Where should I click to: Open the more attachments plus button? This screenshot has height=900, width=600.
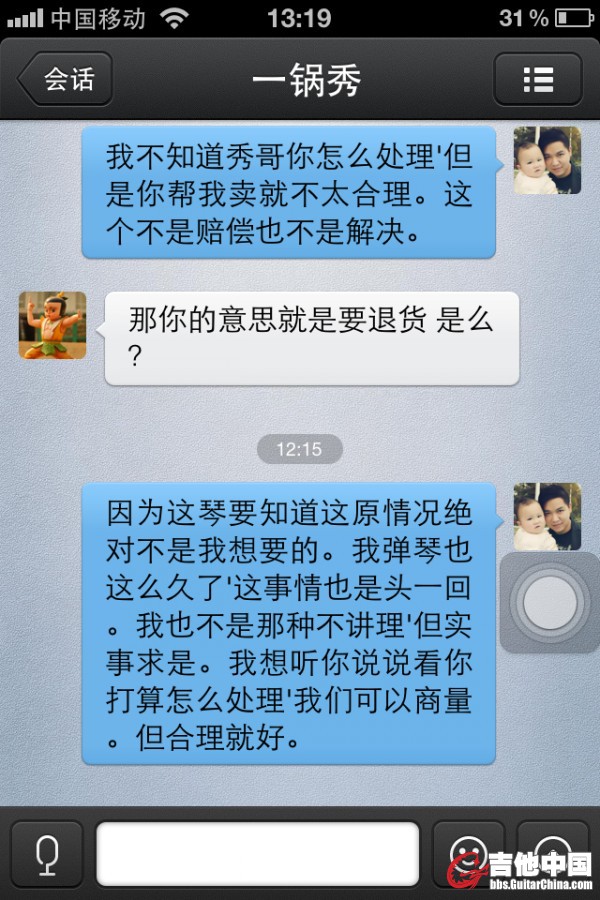tap(552, 850)
